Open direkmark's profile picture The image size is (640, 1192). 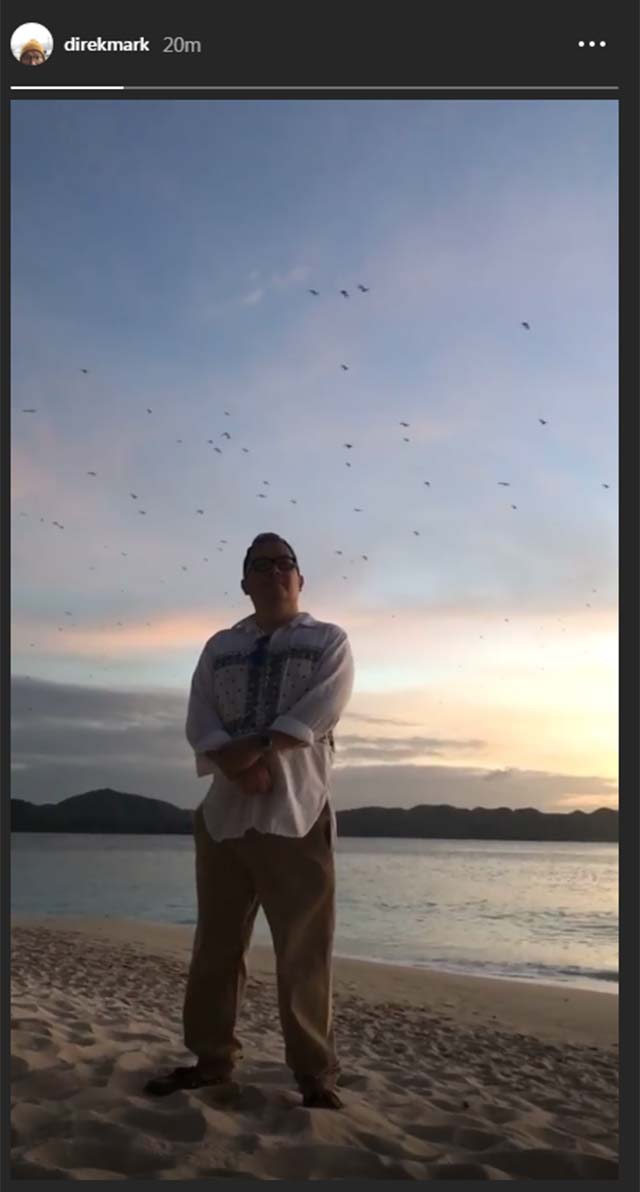(32, 44)
